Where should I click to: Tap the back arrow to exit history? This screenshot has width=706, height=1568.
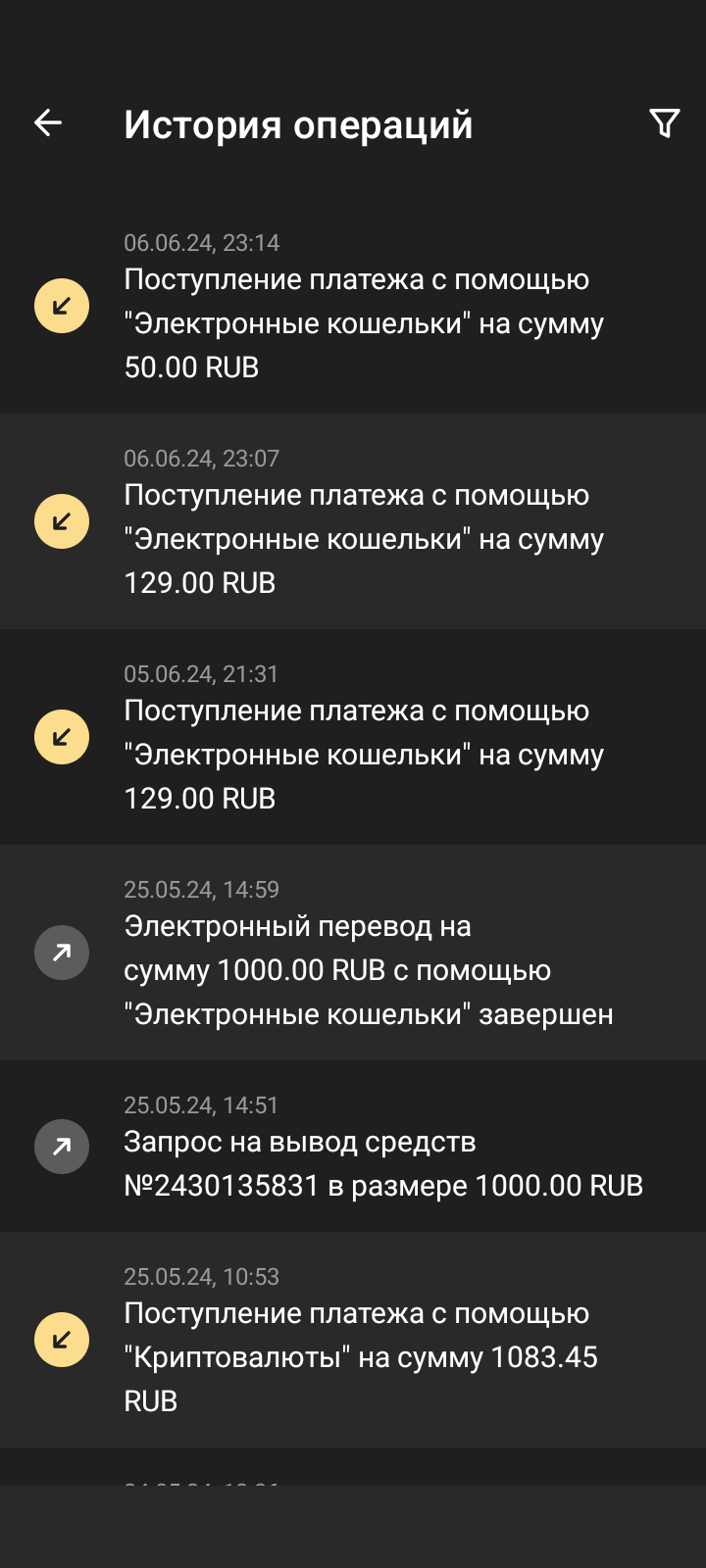46,123
